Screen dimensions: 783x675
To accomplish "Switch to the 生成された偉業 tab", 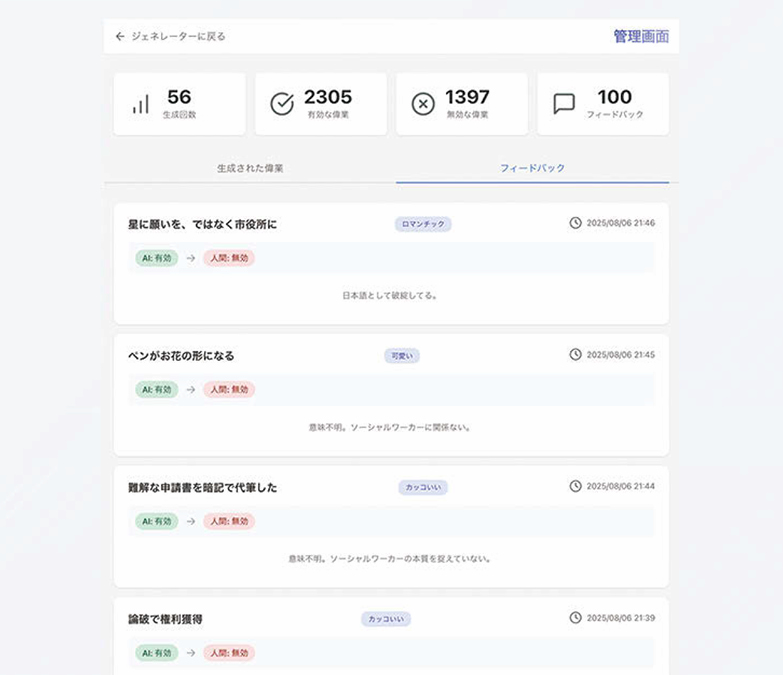I will point(250,168).
